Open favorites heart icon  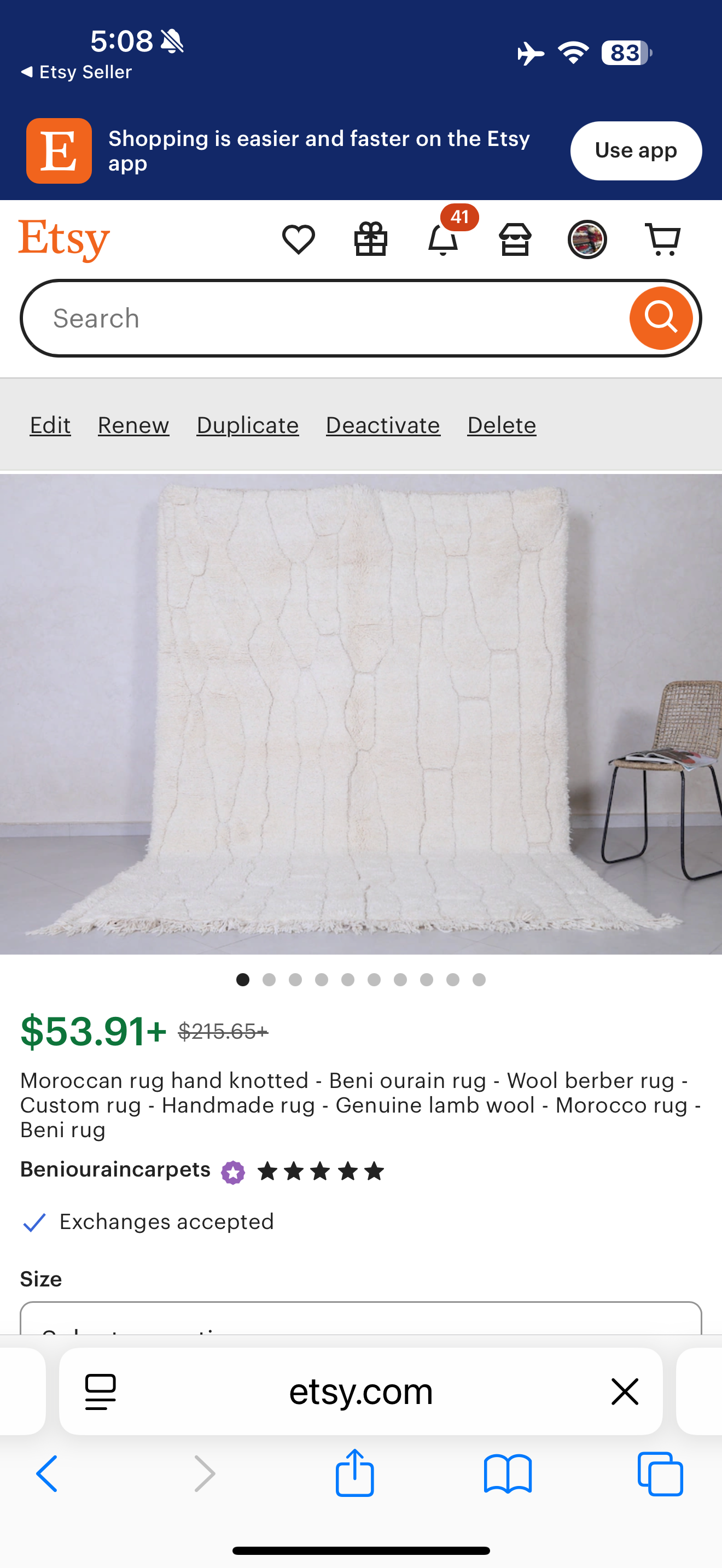pos(298,239)
